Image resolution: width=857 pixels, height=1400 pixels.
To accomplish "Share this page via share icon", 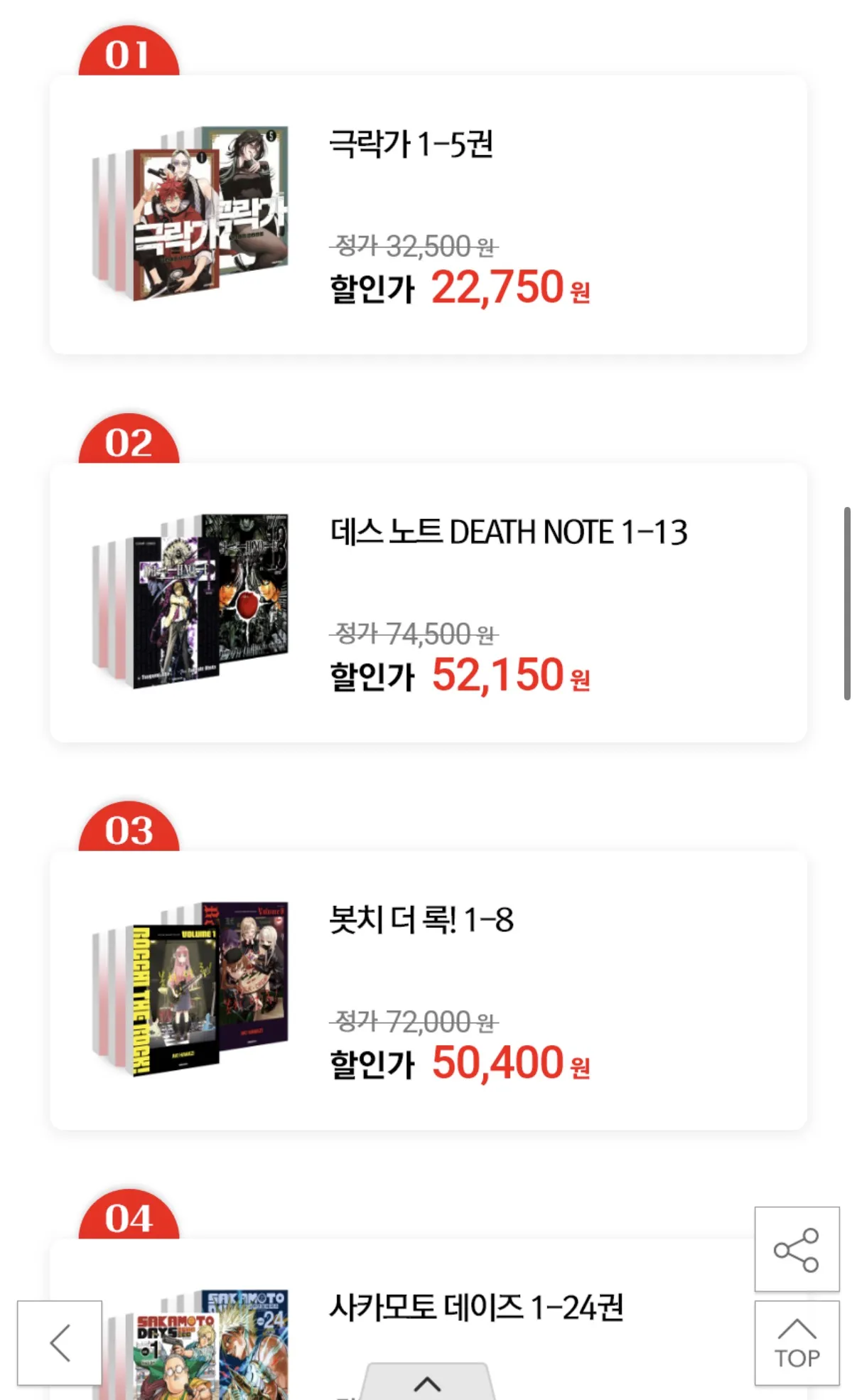I will [797, 1249].
